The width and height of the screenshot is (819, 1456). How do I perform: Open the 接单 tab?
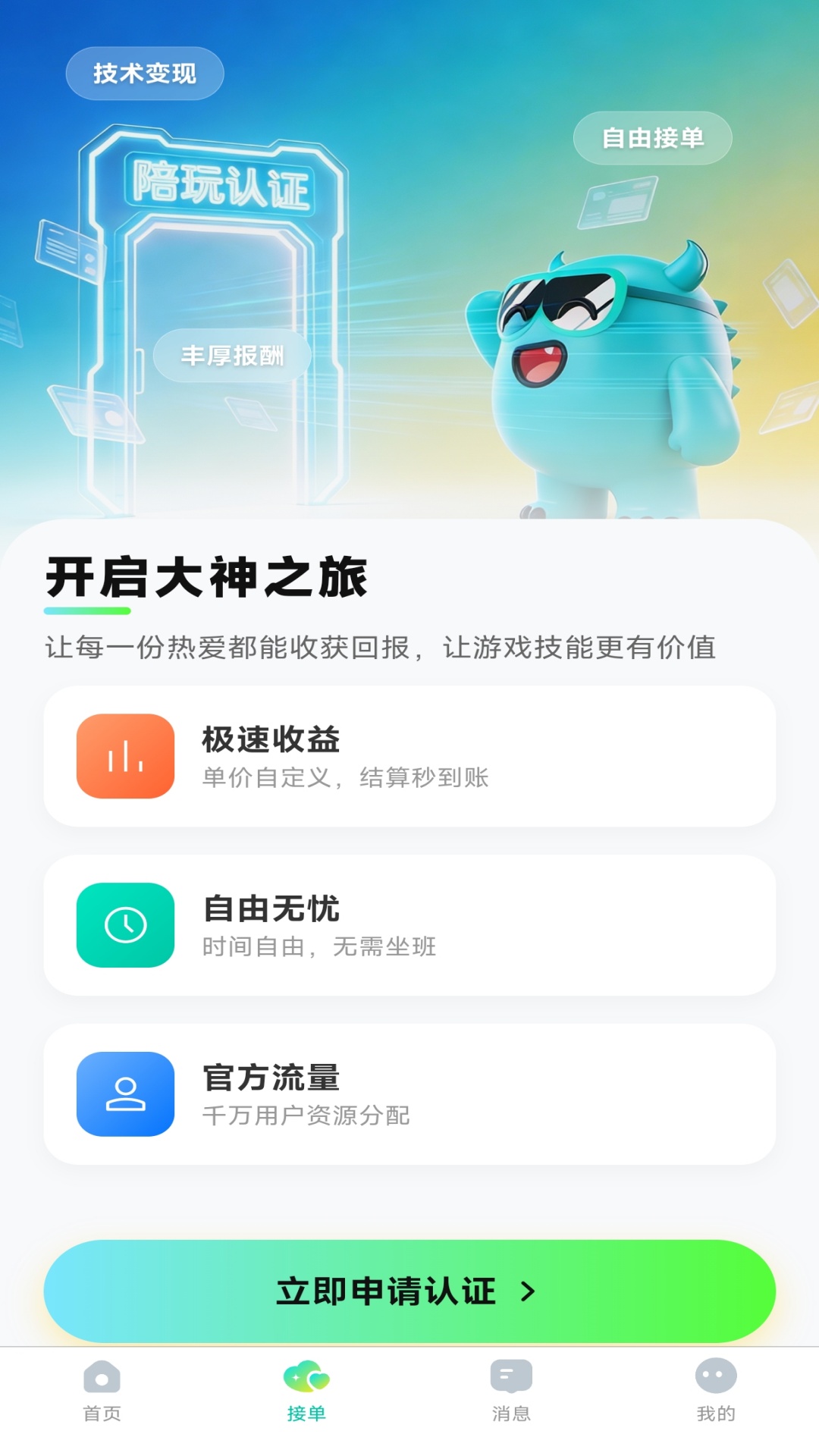click(306, 1391)
